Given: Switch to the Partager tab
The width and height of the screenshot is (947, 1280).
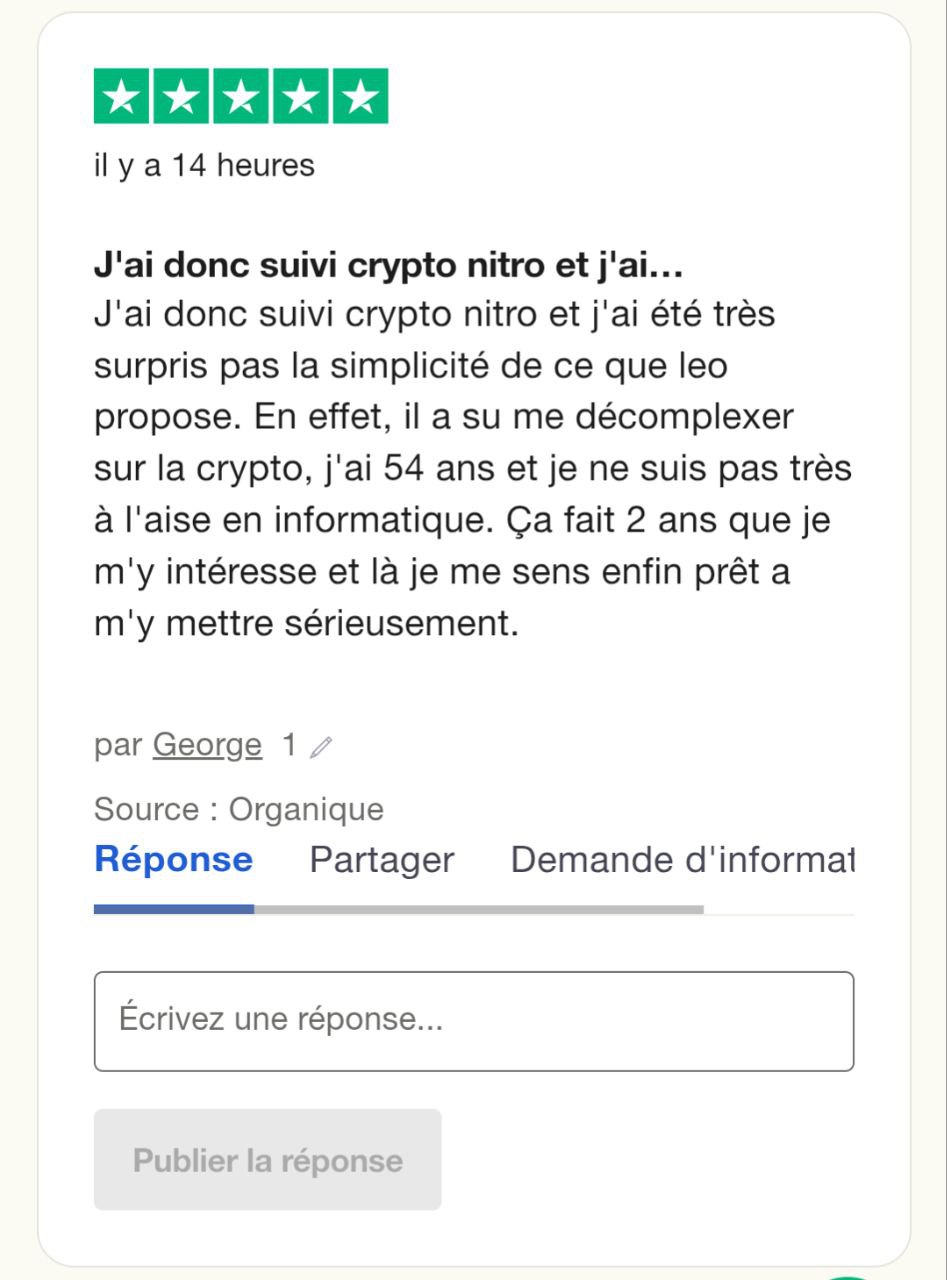Looking at the screenshot, I should tap(382, 860).
